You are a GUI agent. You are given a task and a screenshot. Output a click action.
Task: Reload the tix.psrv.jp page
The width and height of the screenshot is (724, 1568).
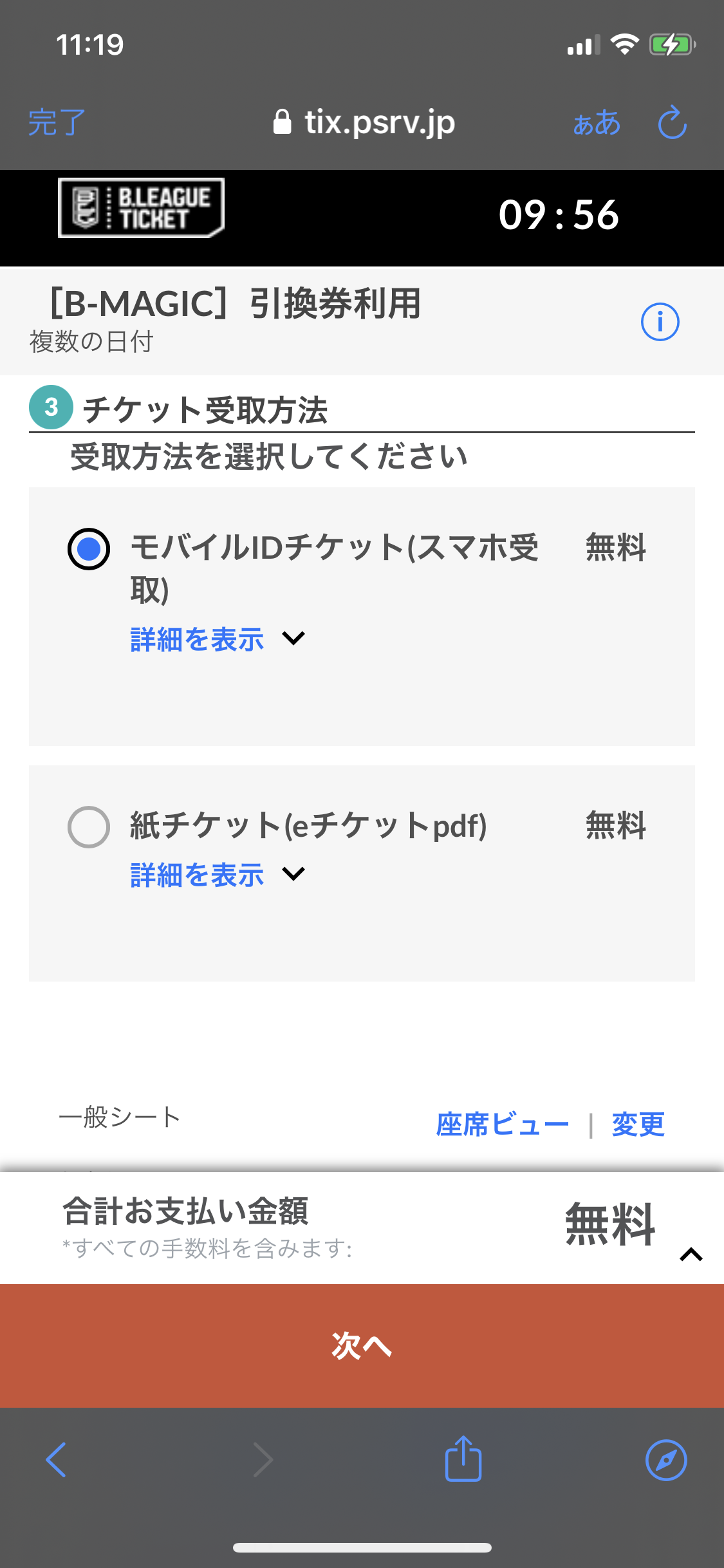pyautogui.click(x=673, y=122)
